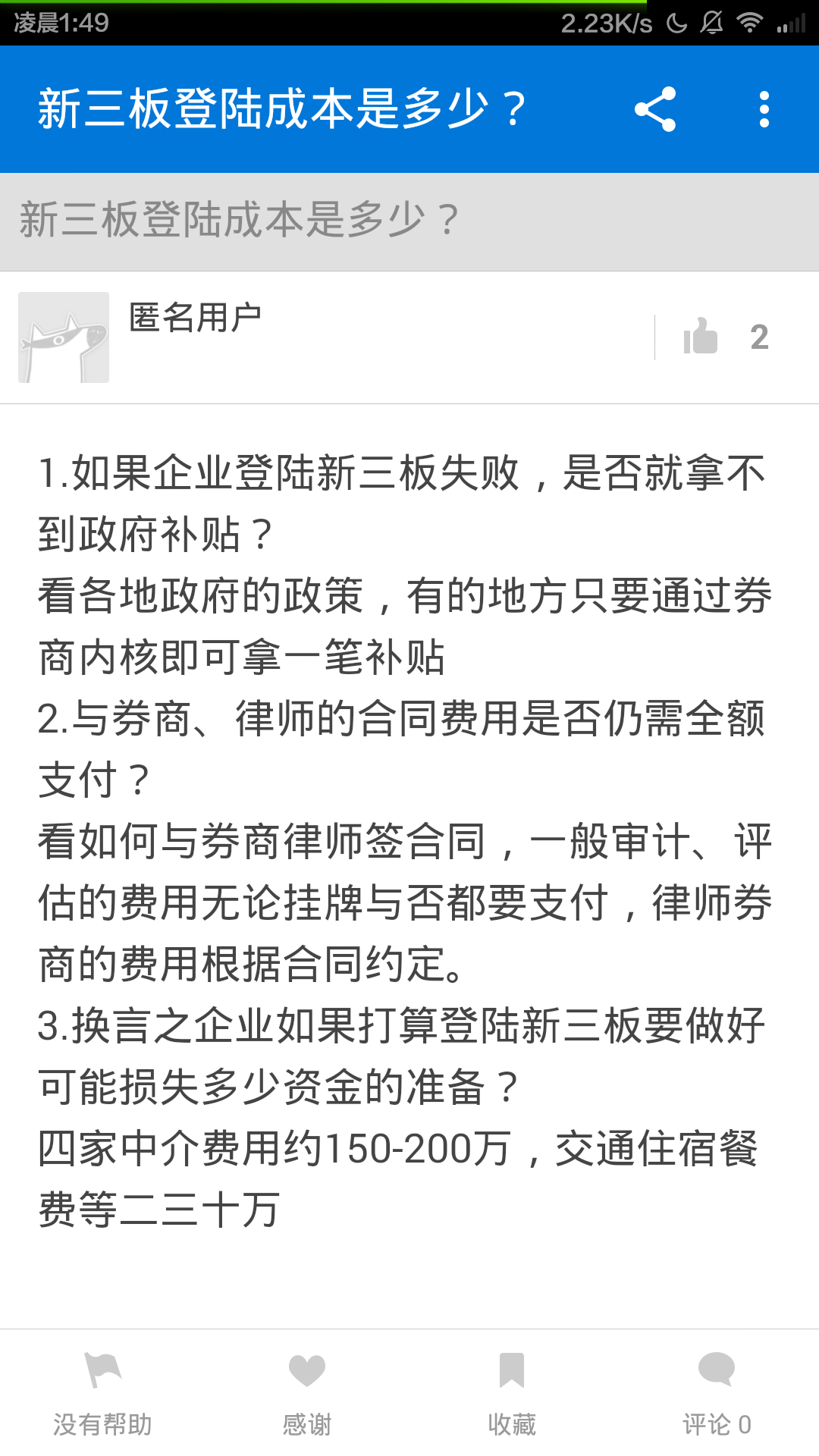
Task: Toggle the 感谢 appreciation control
Action: tap(307, 1399)
